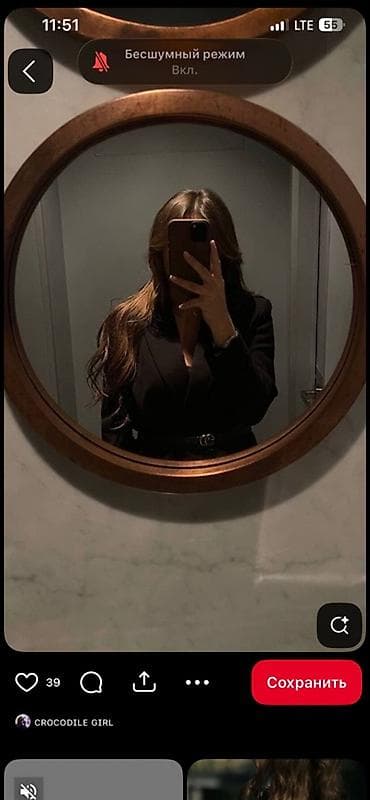Tap the red Сохранить button
The width and height of the screenshot is (370, 800).
point(306,682)
